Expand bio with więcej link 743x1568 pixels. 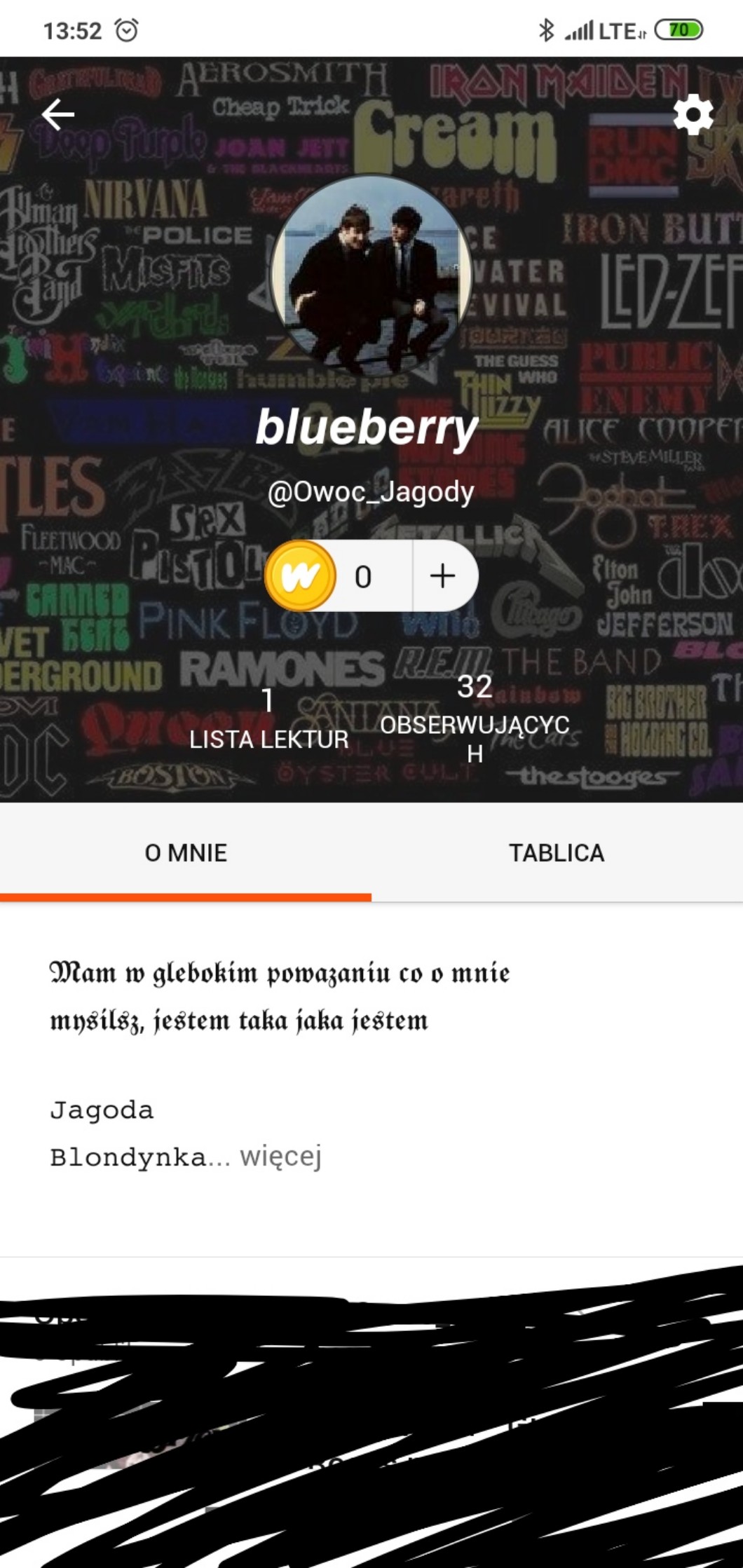(280, 1156)
